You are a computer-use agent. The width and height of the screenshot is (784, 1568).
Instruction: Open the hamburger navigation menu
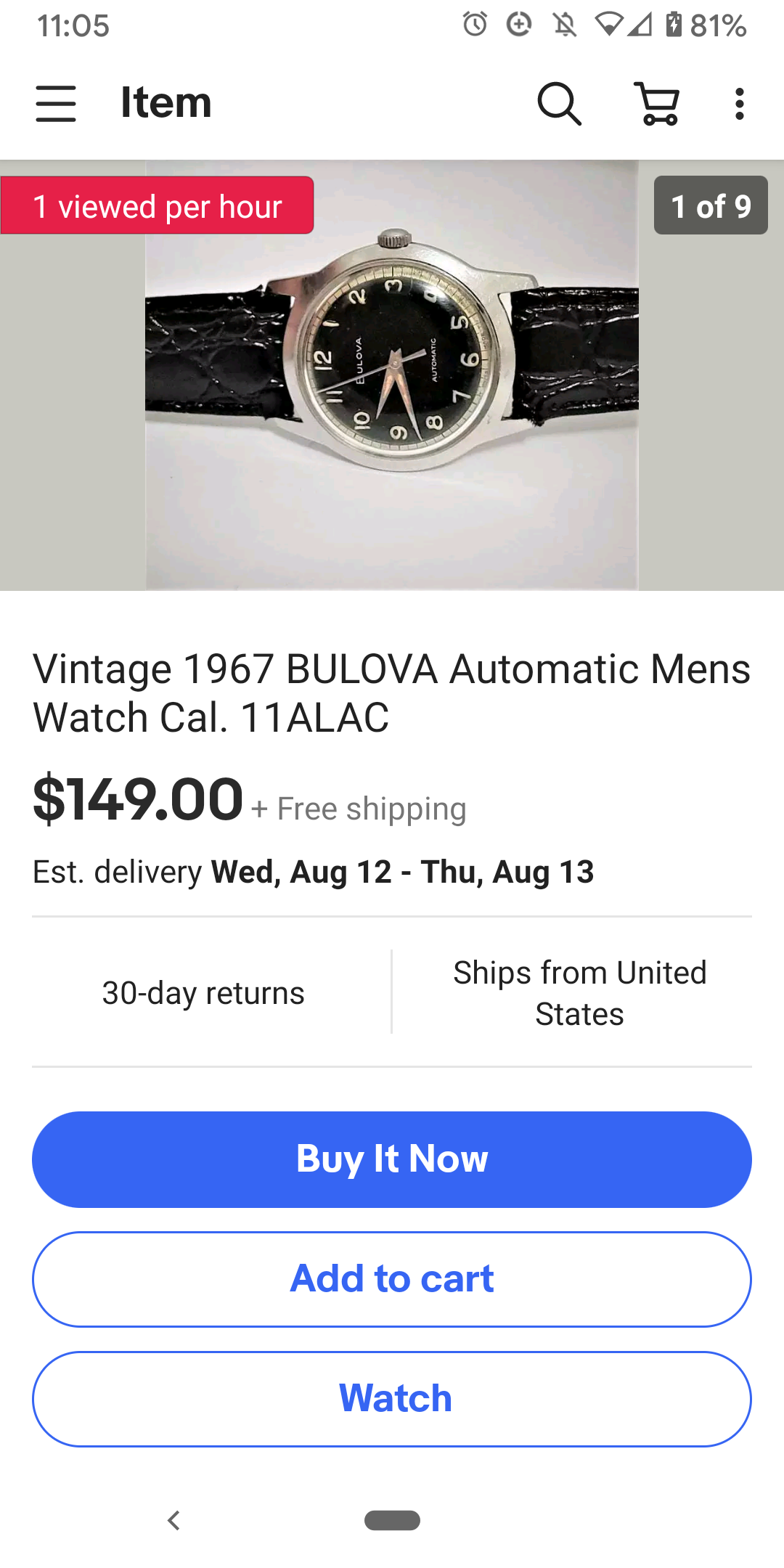click(x=56, y=103)
